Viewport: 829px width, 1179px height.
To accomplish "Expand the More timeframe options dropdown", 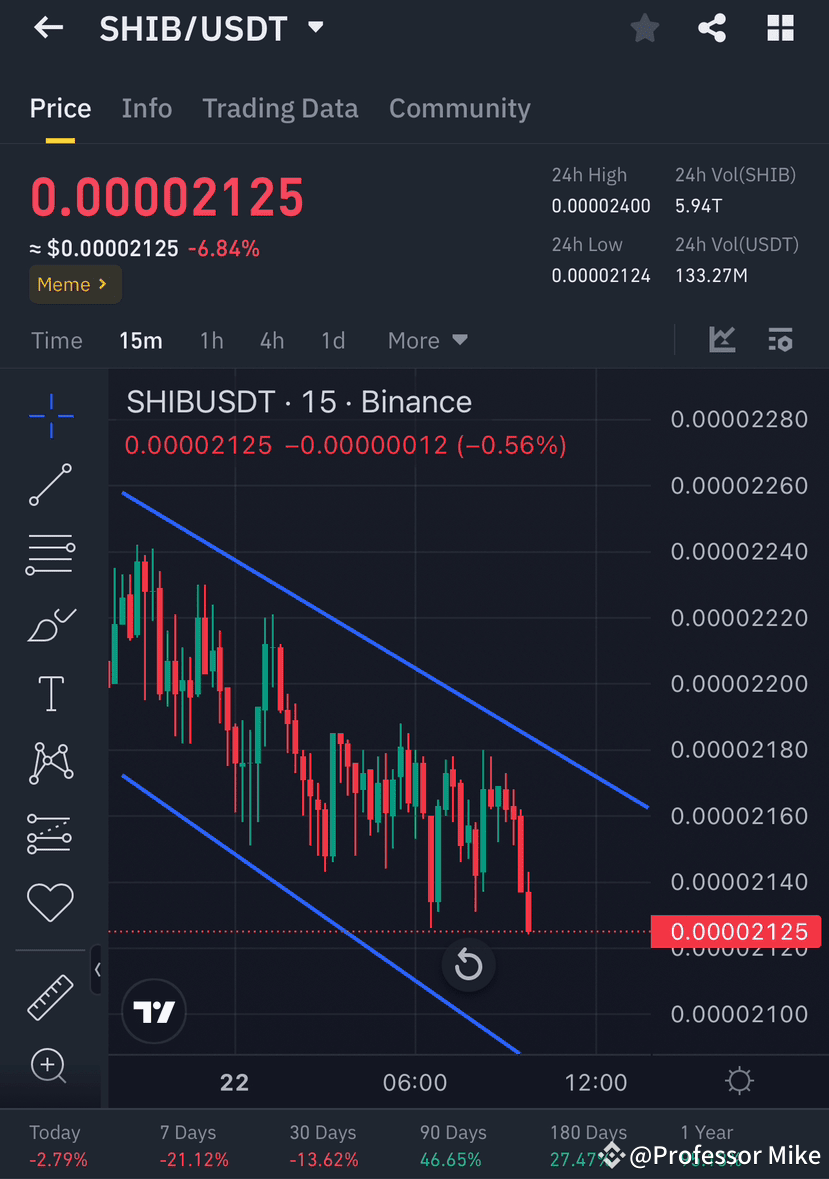I will click(427, 340).
